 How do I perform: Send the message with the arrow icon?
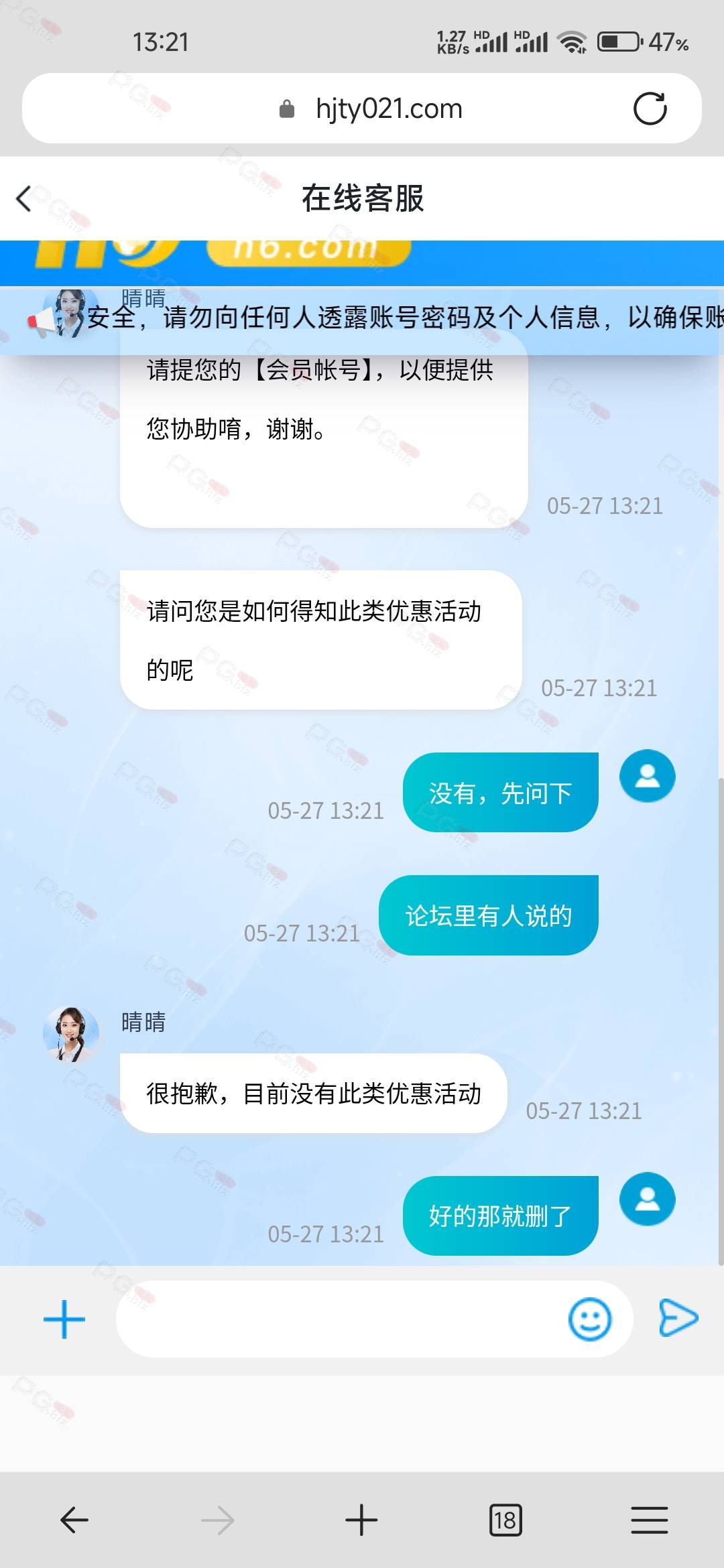tap(678, 1318)
